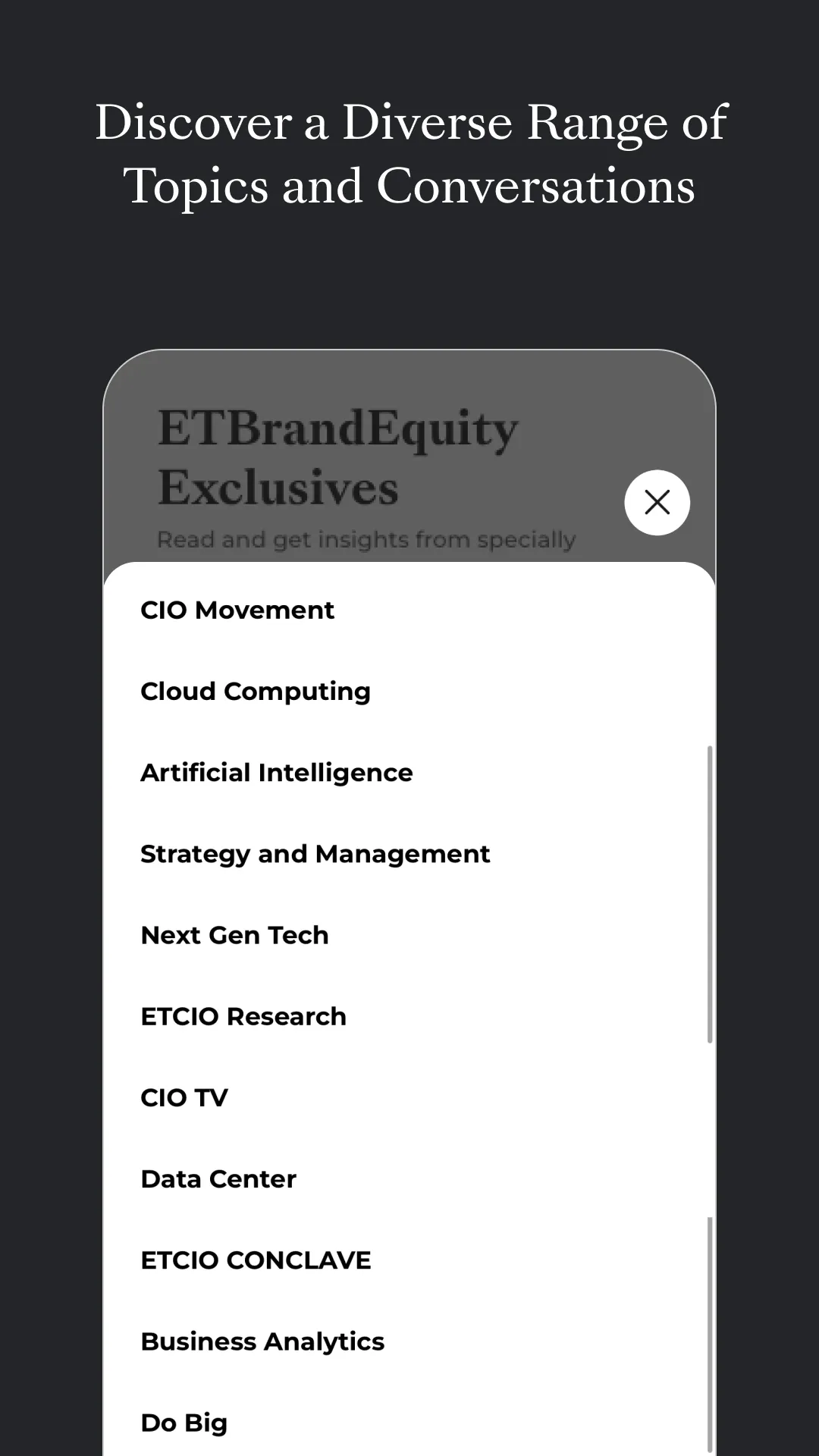Open the Cloud Computing category
The width and height of the screenshot is (819, 1456).
point(255,691)
